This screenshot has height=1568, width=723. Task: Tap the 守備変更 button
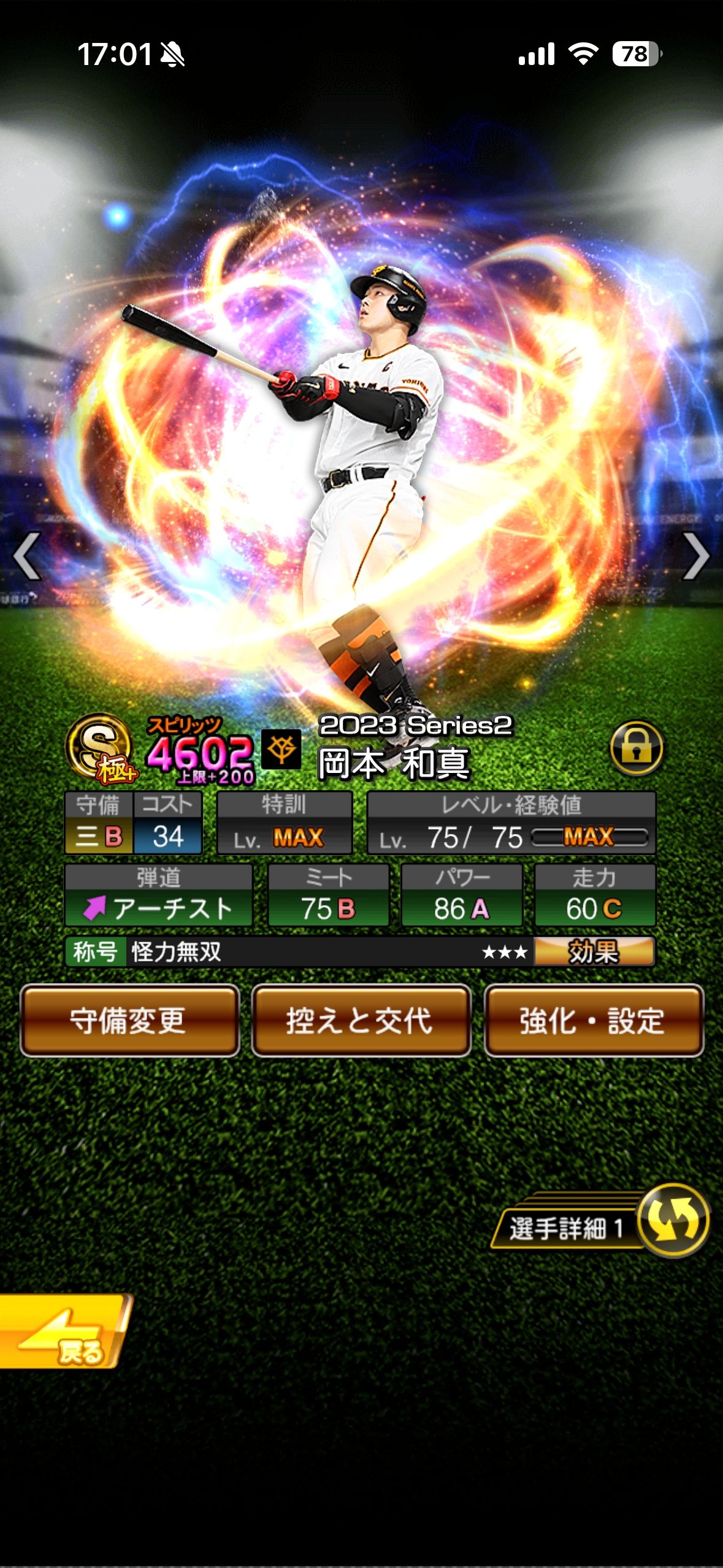coord(129,1021)
